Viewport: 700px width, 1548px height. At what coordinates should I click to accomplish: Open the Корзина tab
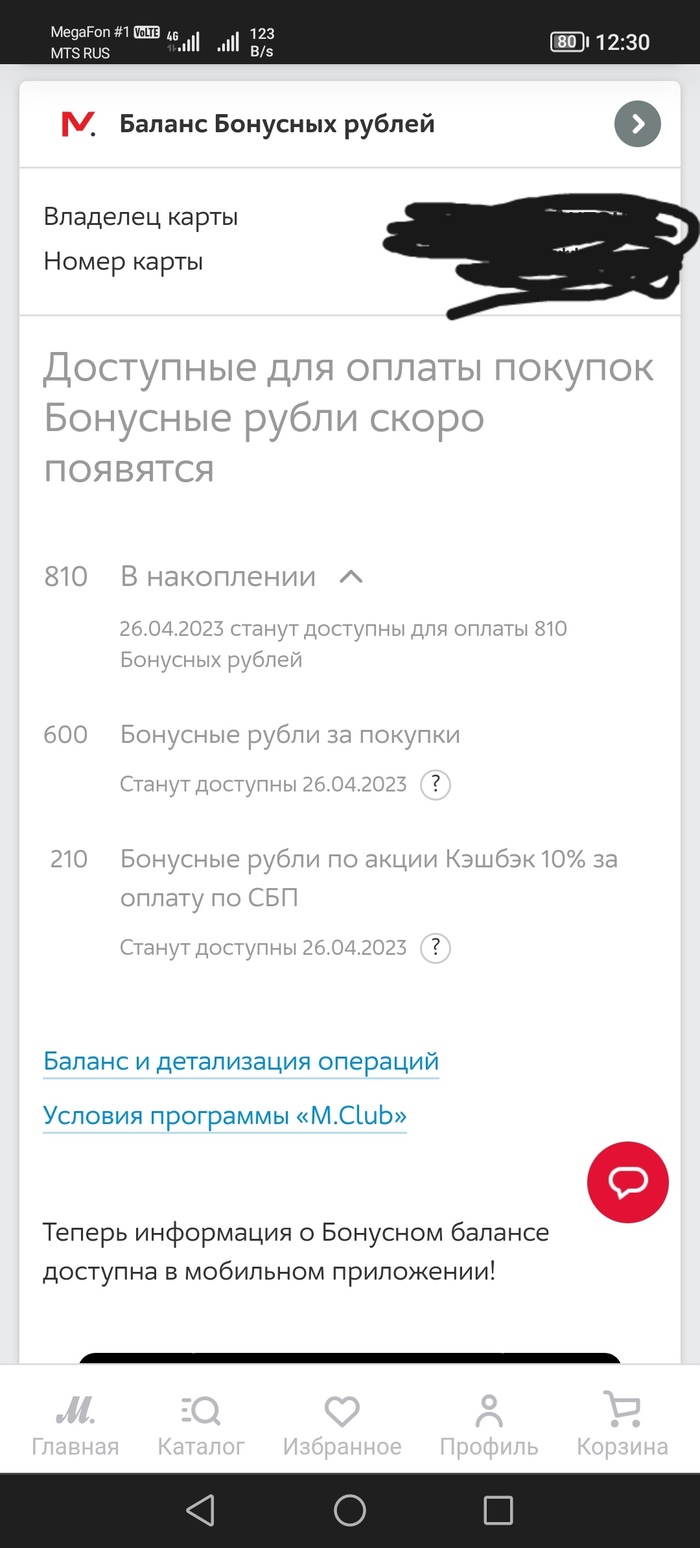pos(622,1426)
